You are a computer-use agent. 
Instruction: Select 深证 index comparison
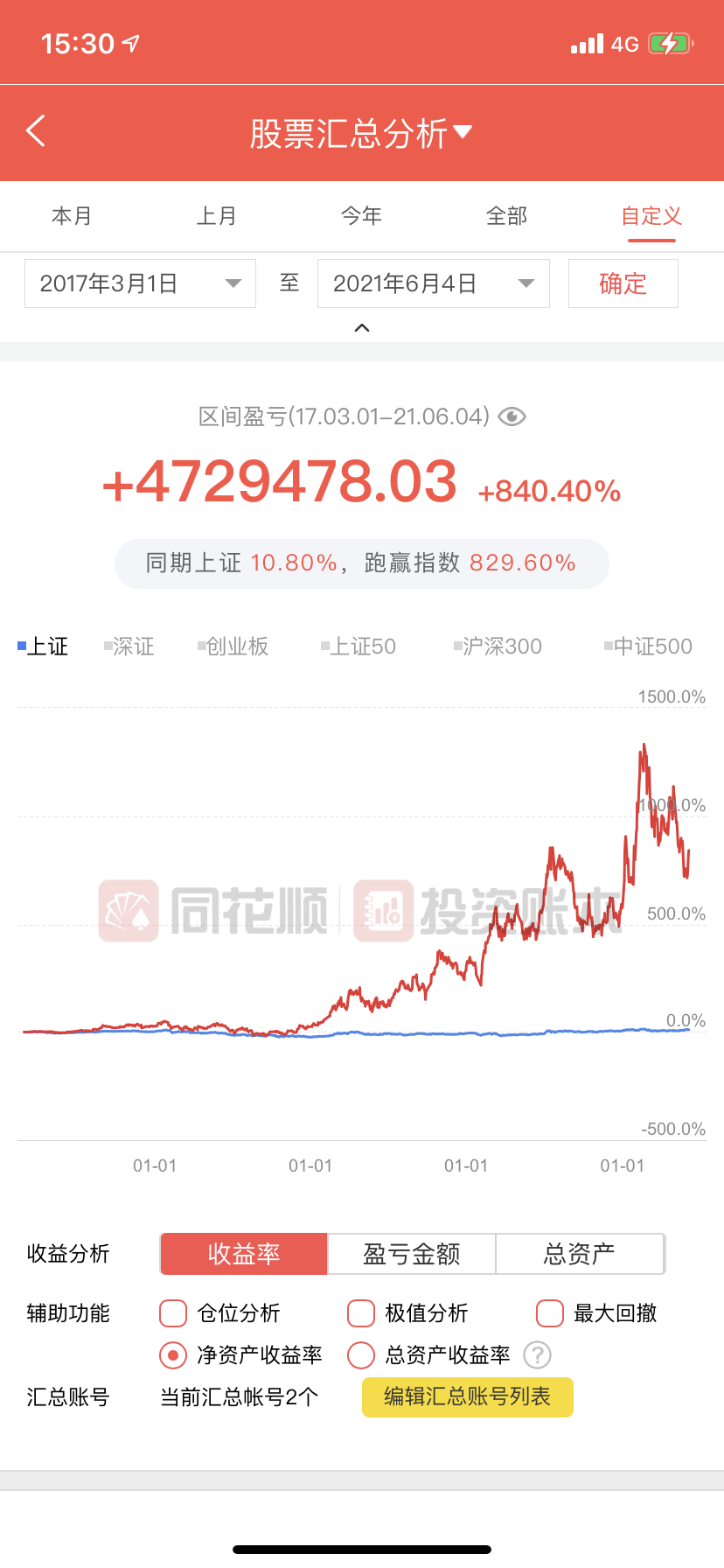129,647
